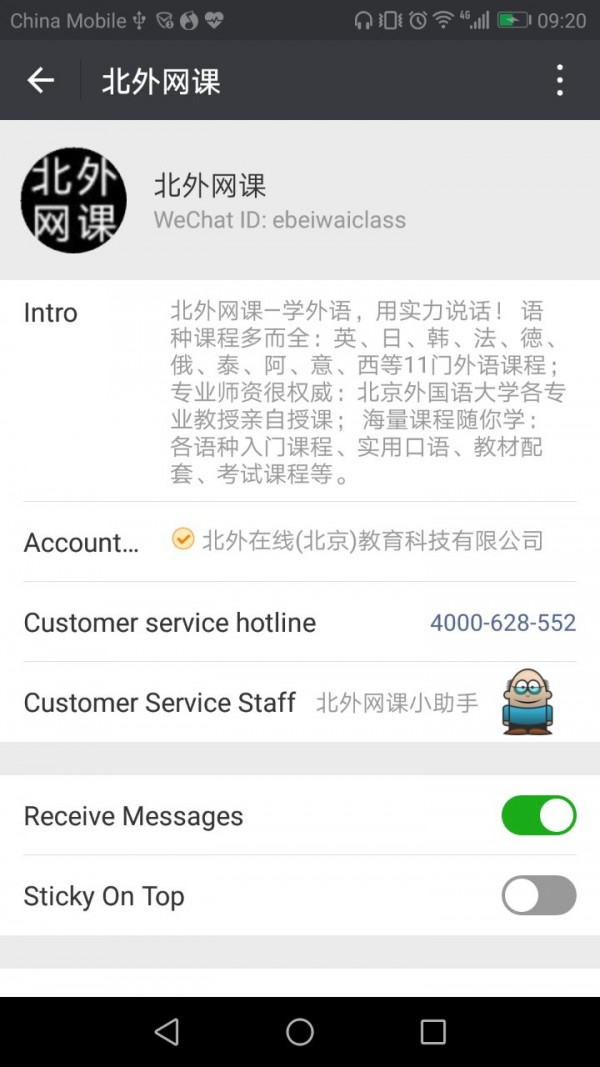Enable the Sticky On Top switch
This screenshot has height=1067, width=600.
point(539,896)
